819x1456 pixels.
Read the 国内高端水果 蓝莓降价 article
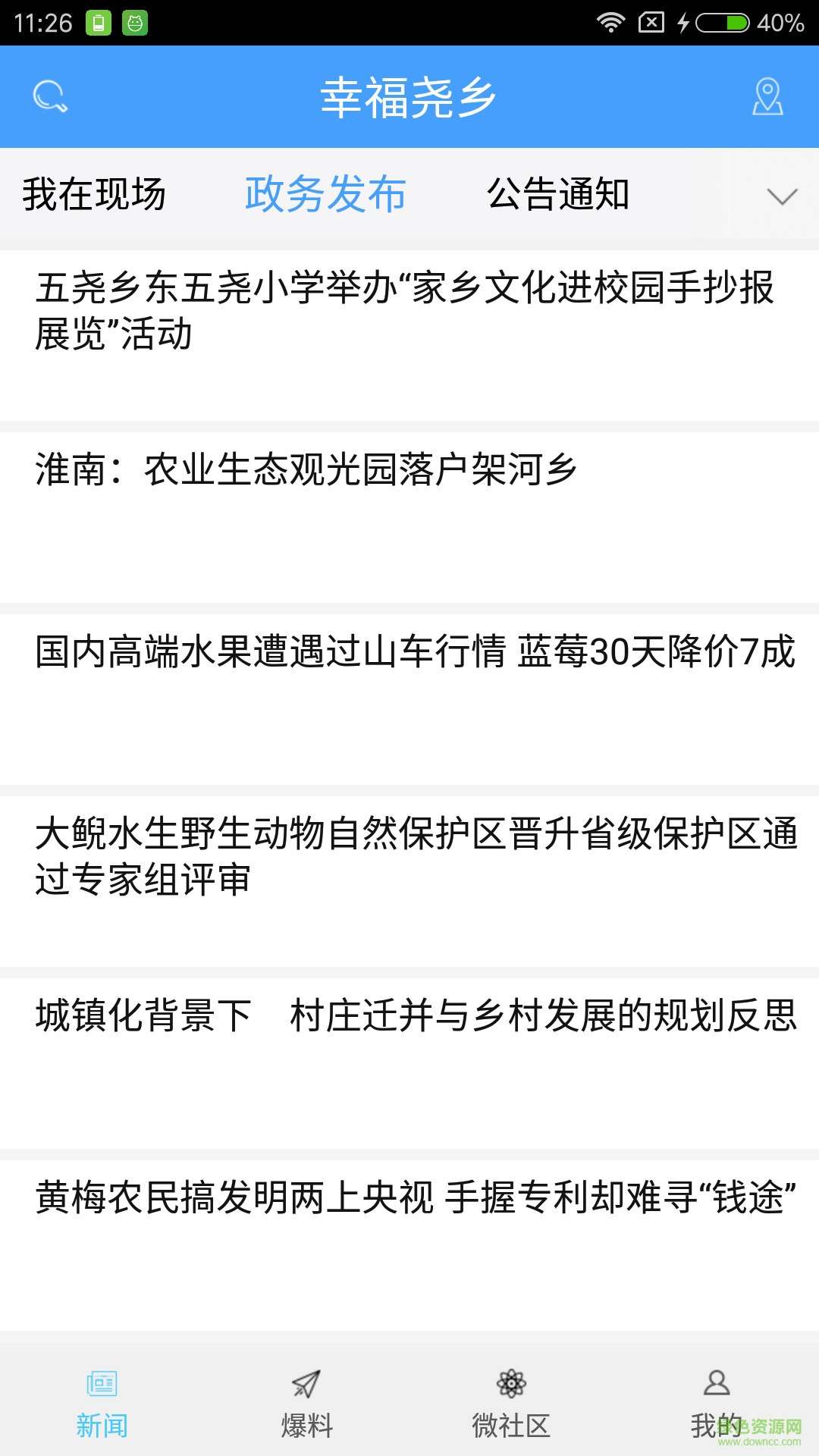tap(414, 652)
